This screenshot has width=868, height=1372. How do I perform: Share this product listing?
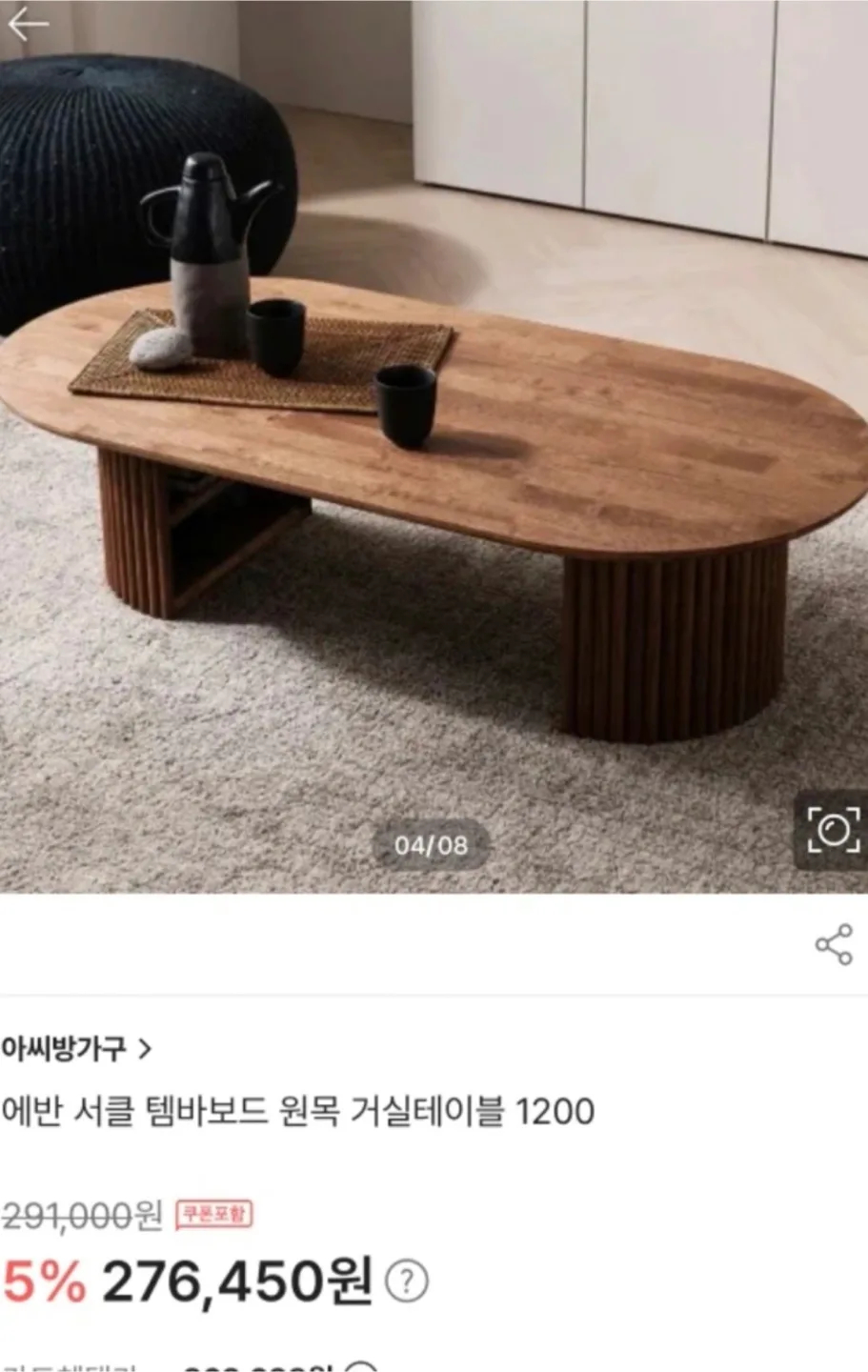(834, 944)
